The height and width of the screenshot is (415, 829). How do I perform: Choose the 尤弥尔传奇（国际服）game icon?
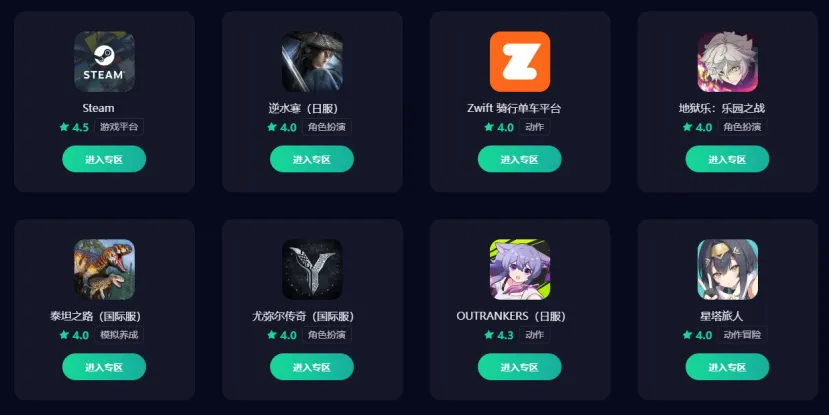(x=312, y=270)
